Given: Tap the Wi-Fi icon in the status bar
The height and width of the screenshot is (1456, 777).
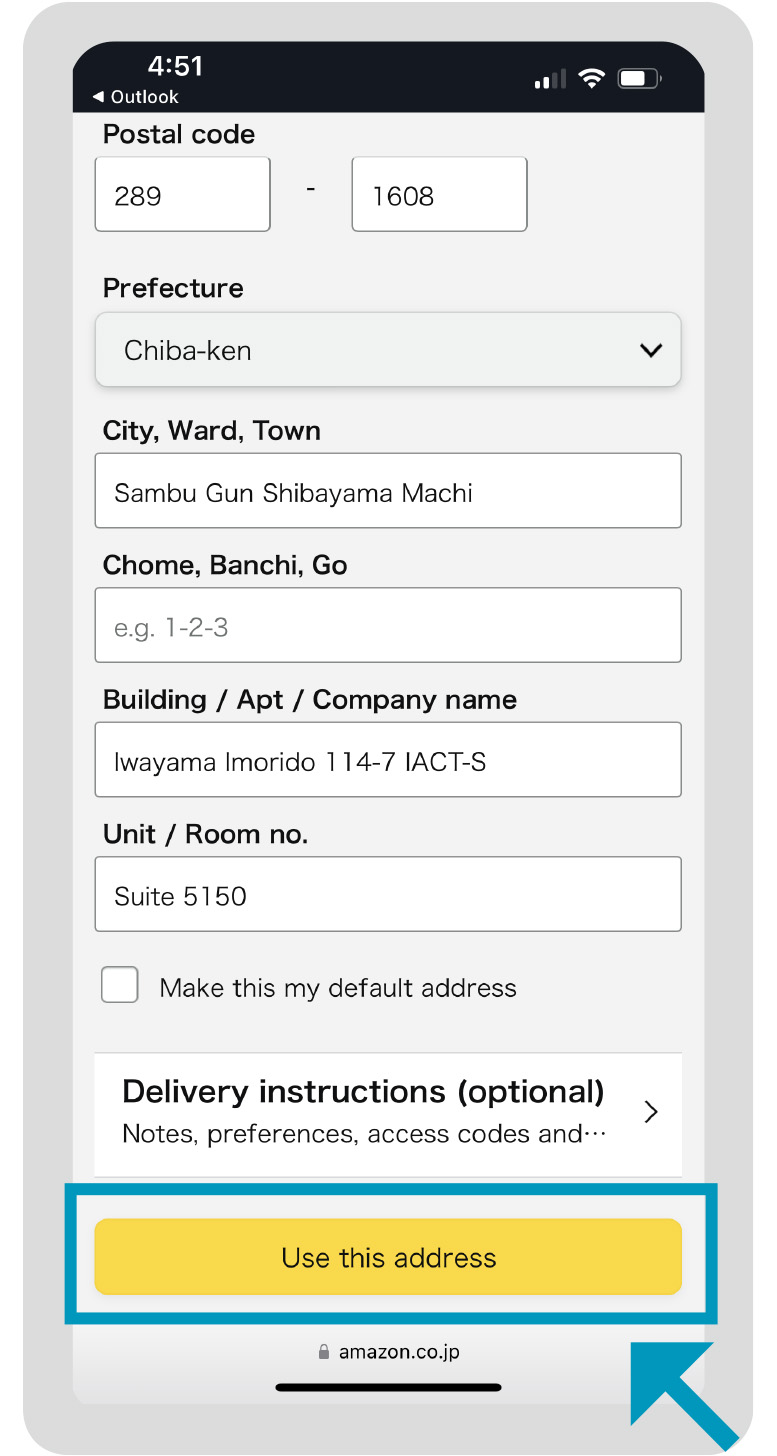Looking at the screenshot, I should pos(591,77).
